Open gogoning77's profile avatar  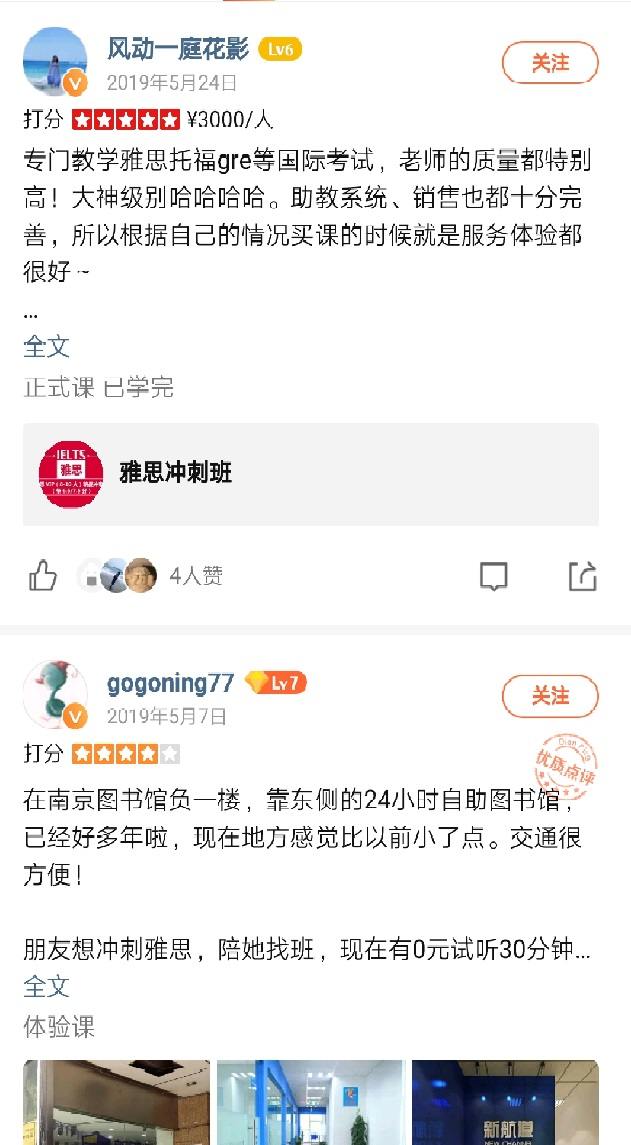coord(54,693)
